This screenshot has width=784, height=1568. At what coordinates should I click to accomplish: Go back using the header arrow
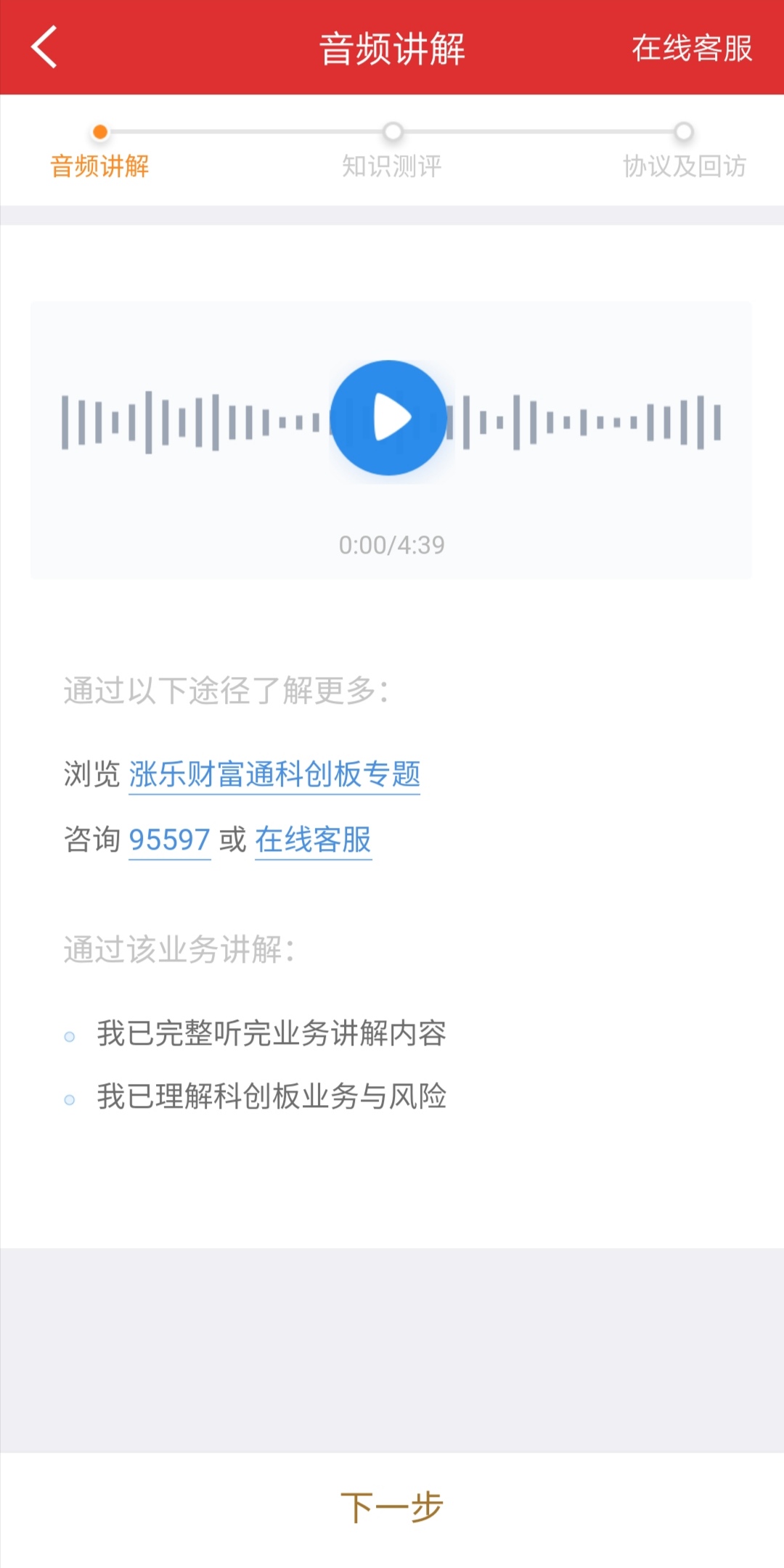(44, 48)
